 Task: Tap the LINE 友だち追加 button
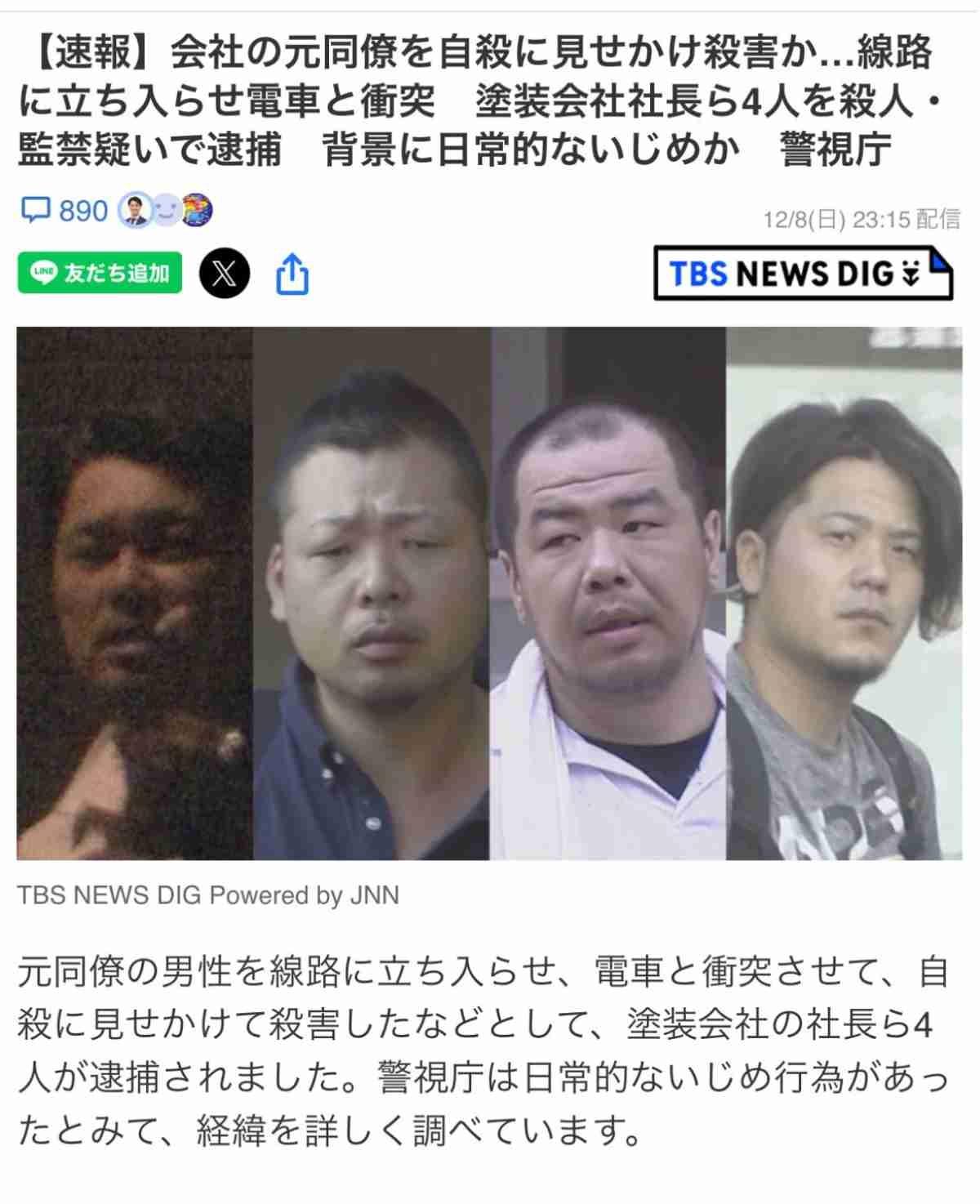(x=100, y=273)
